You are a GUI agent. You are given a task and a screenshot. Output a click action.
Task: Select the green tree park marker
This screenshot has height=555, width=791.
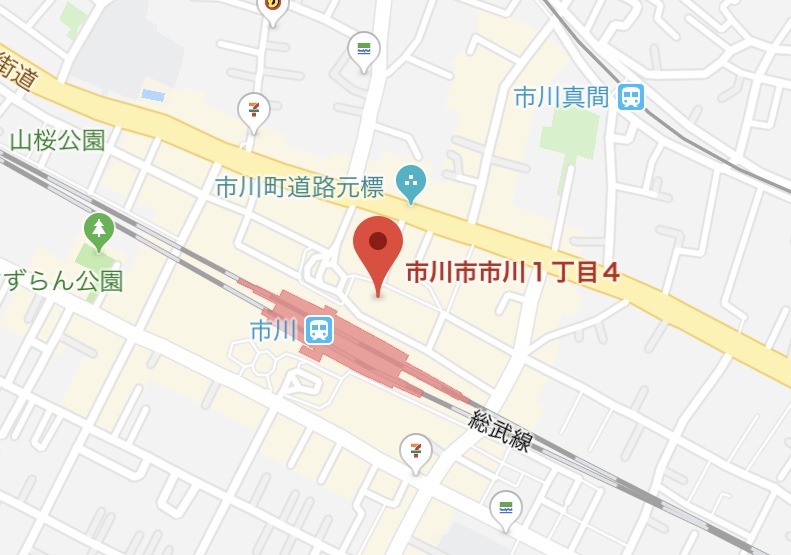98,231
